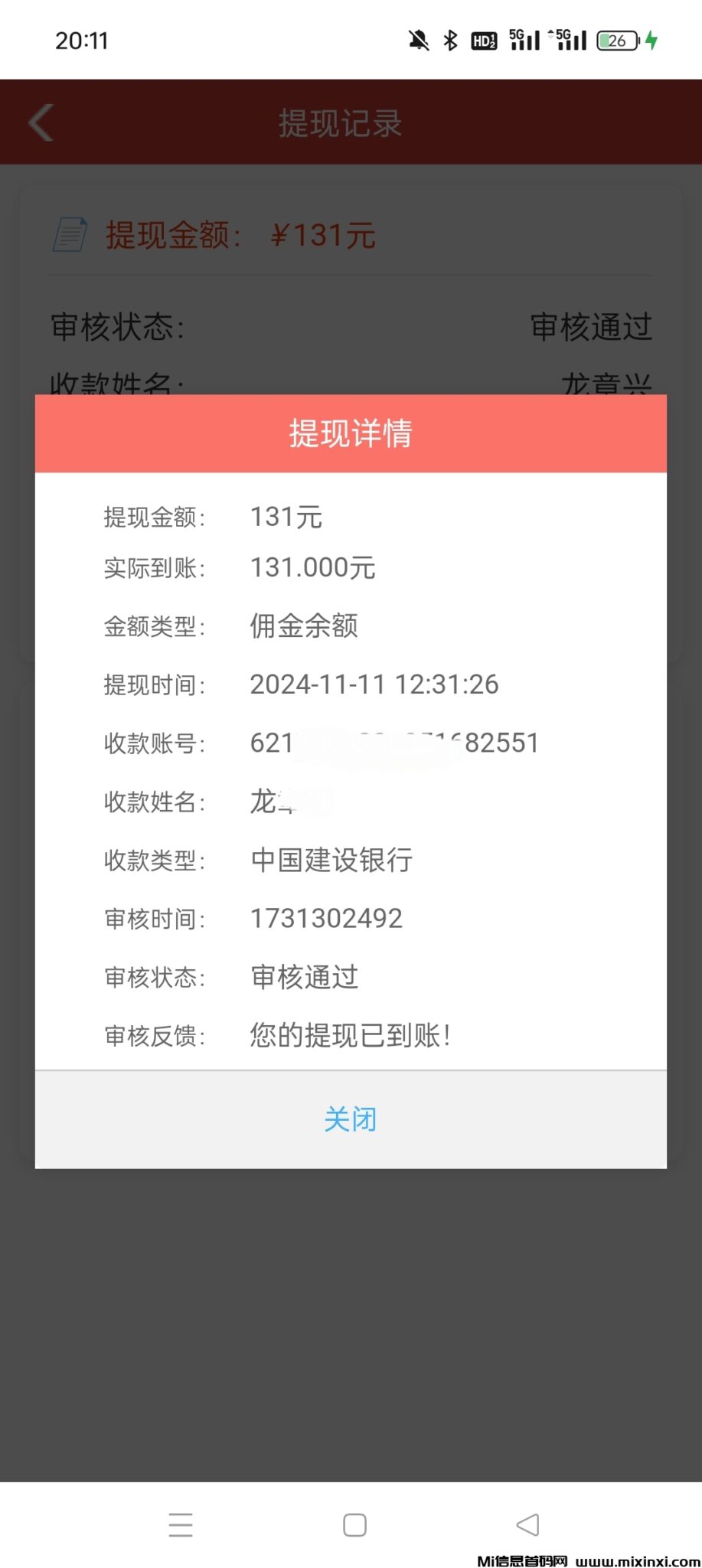Close the 提现详情 dialog with 关闭
Image resolution: width=702 pixels, height=1568 pixels.
351,1119
